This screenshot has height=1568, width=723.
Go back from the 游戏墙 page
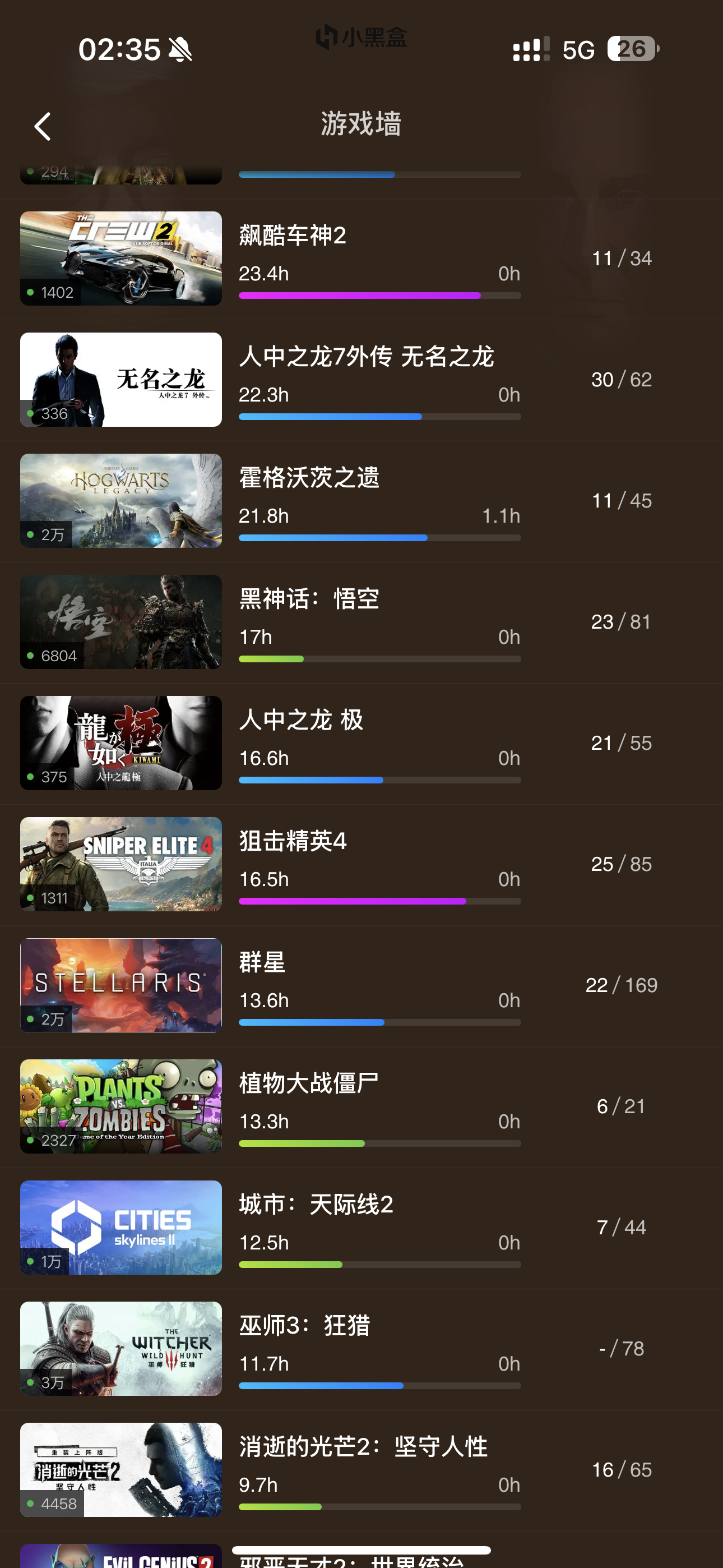(x=43, y=127)
